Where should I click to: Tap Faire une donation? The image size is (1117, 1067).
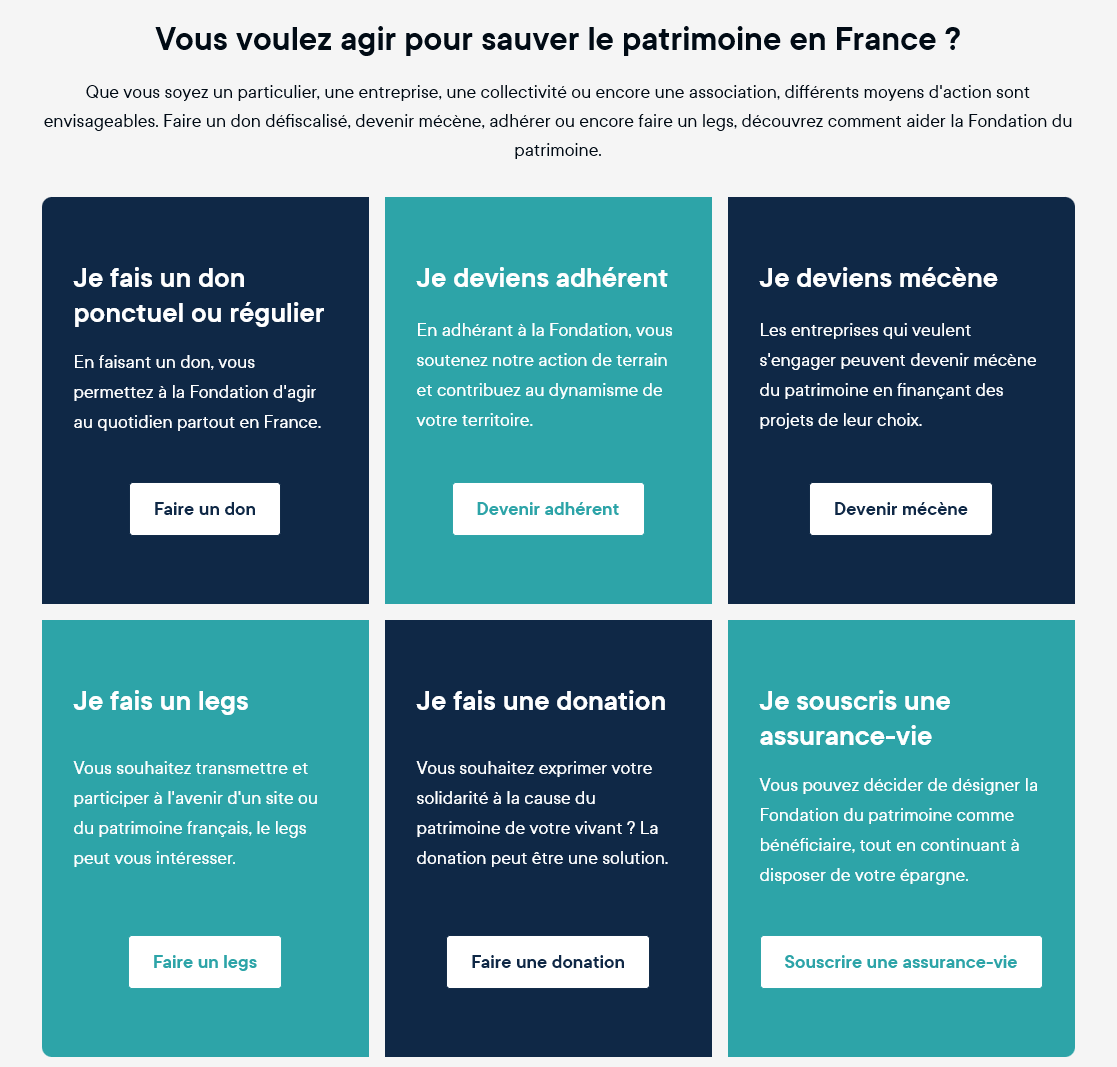(x=548, y=962)
